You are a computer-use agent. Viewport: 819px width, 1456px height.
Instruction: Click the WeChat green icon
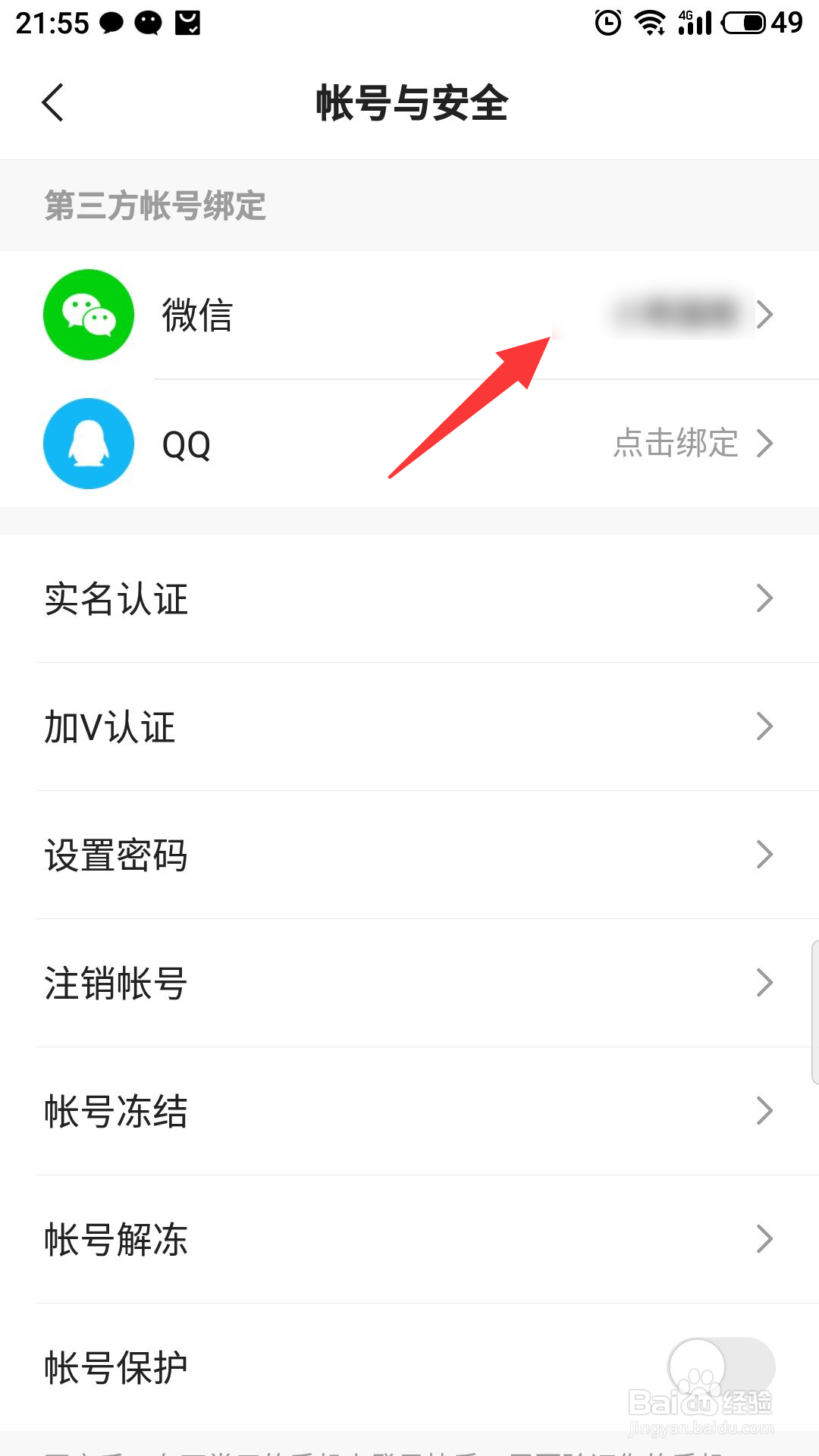tap(88, 314)
